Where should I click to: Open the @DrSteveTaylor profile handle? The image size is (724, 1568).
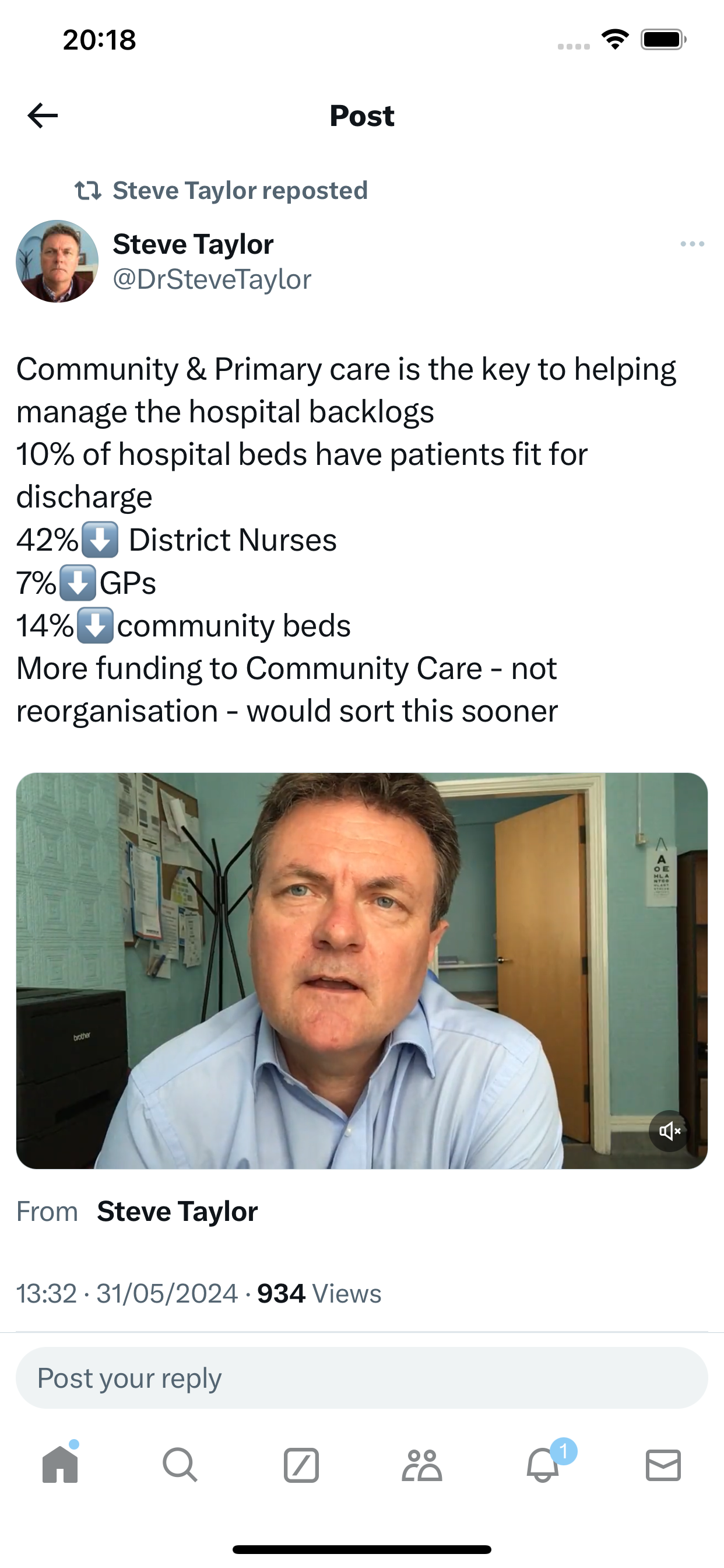[x=212, y=279]
